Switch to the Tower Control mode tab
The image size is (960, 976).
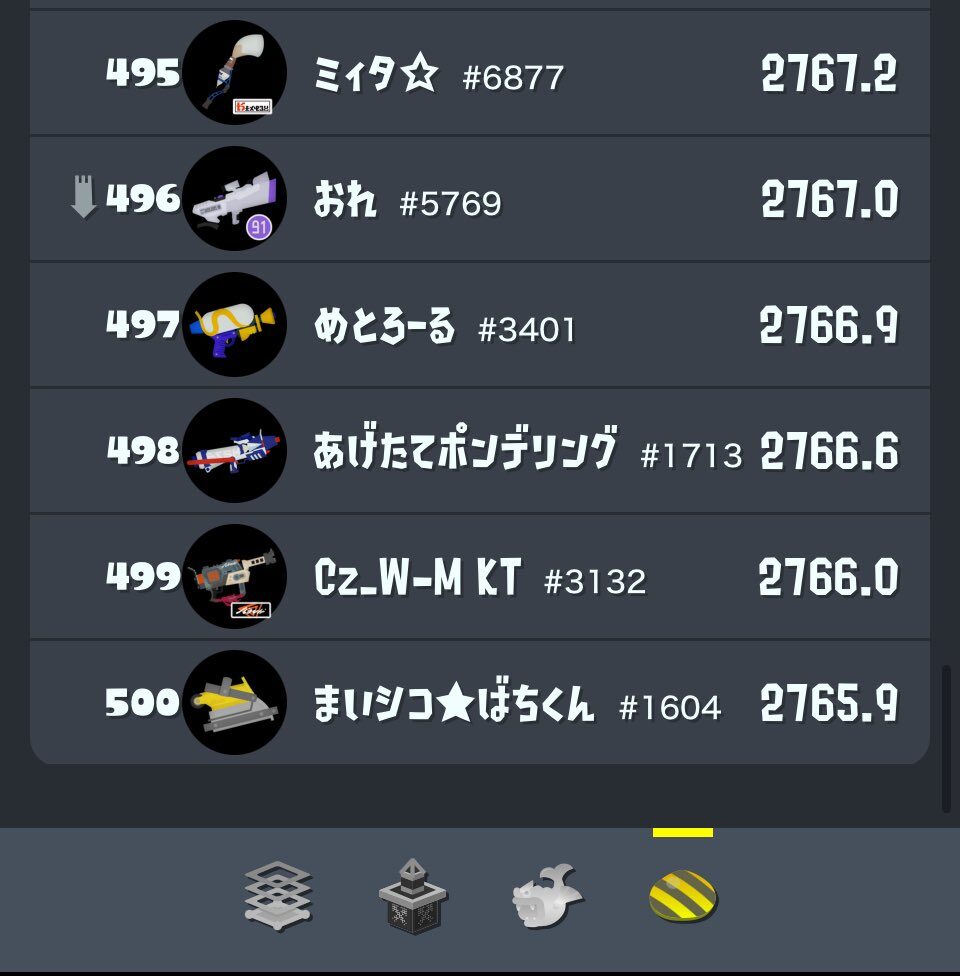pos(413,895)
